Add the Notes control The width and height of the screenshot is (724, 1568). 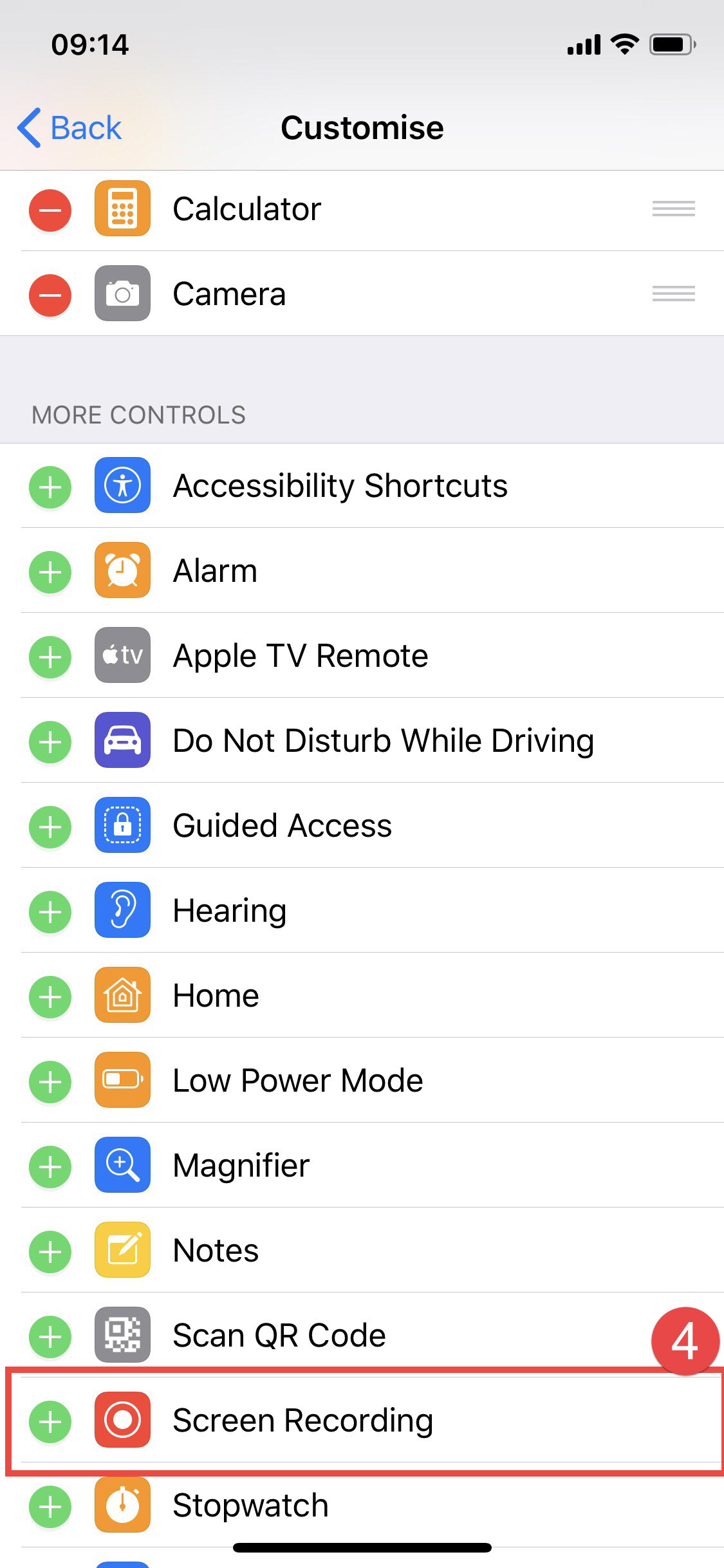[x=50, y=1251]
